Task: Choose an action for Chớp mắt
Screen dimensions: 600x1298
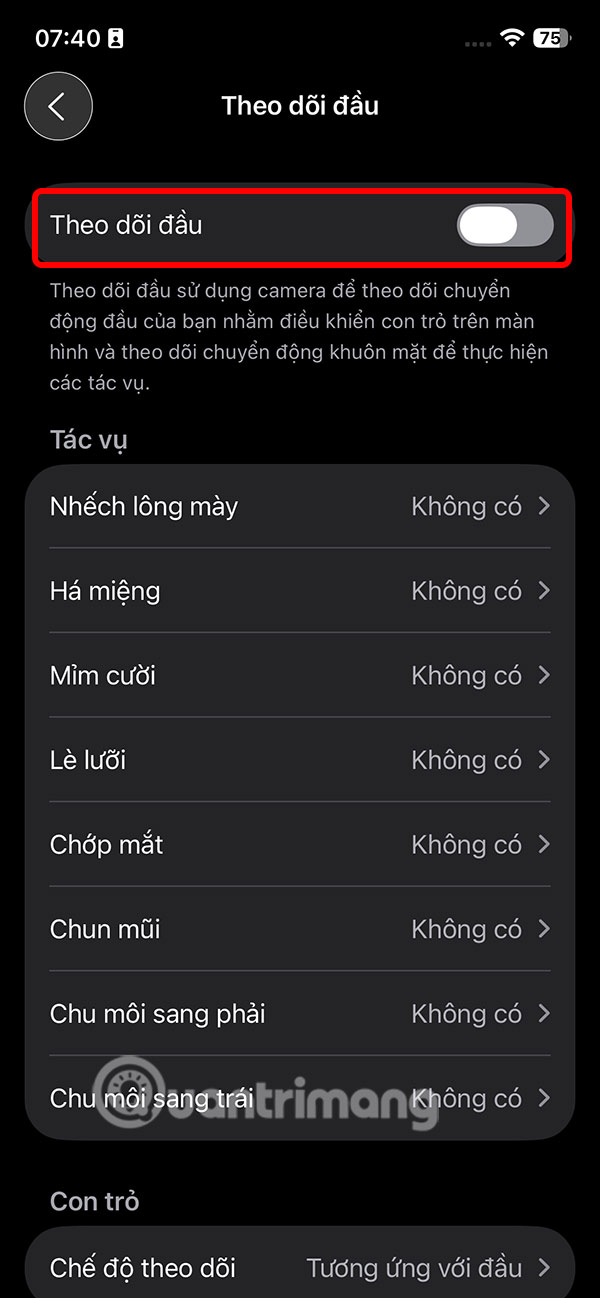Action: click(x=300, y=845)
